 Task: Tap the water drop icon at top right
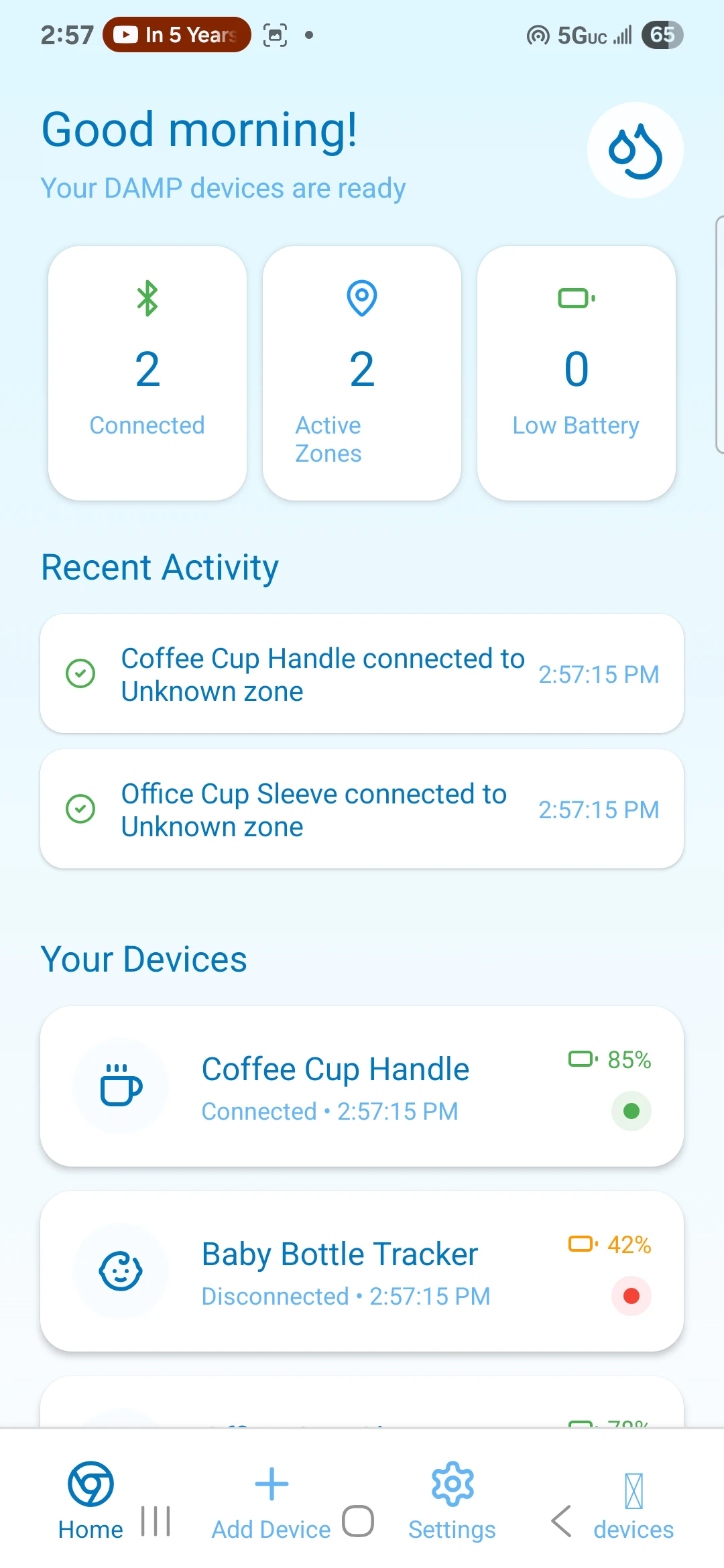[x=635, y=150]
